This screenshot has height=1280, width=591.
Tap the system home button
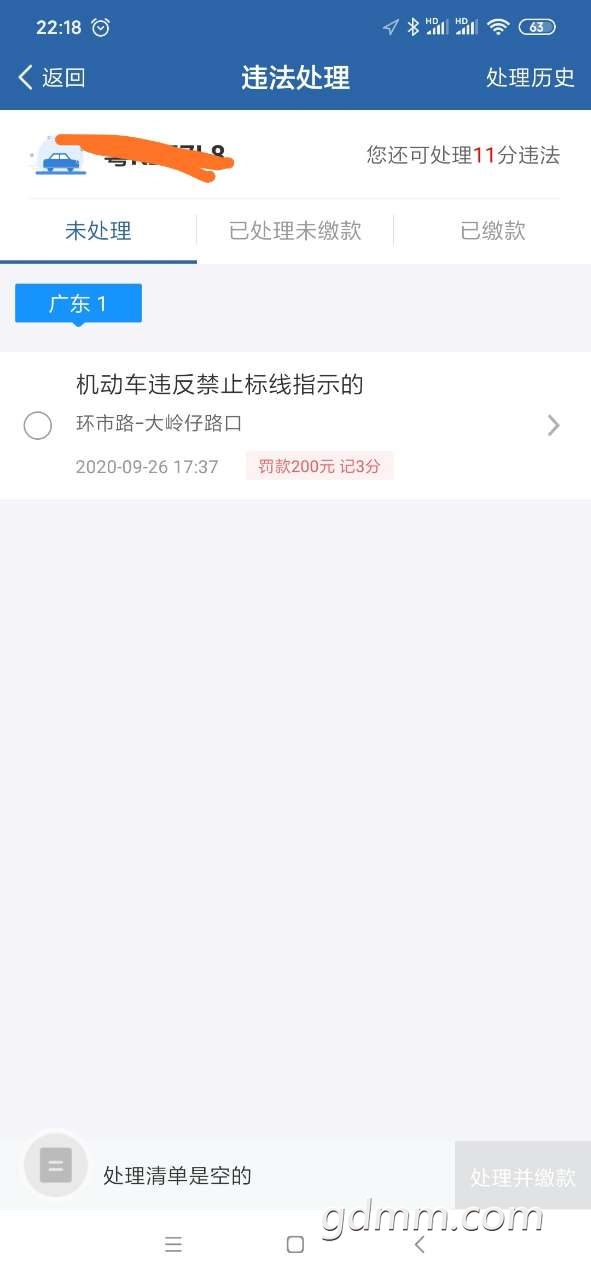pyautogui.click(x=295, y=1245)
